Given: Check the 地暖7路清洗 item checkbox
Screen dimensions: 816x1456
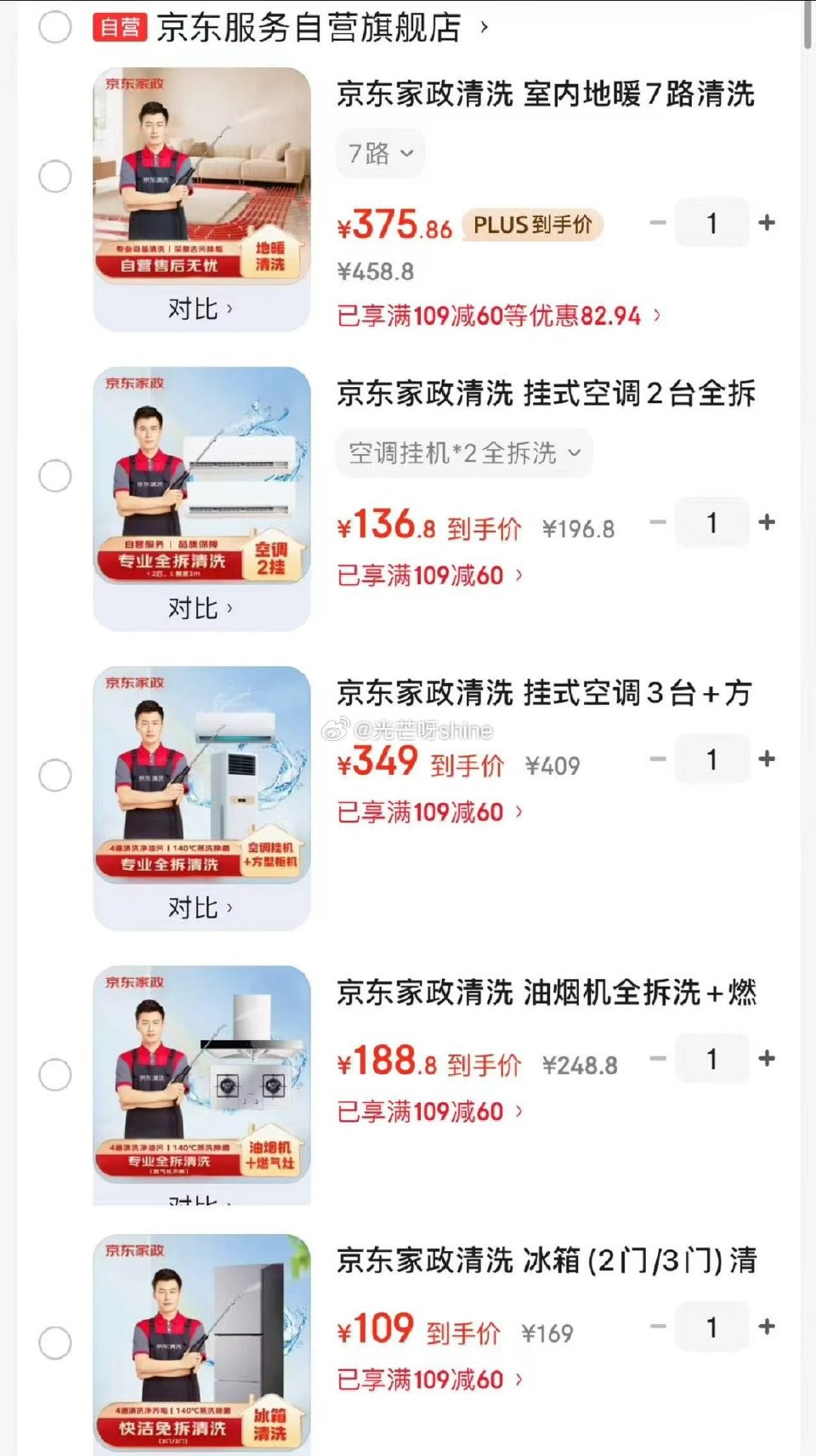Looking at the screenshot, I should coord(55,178).
